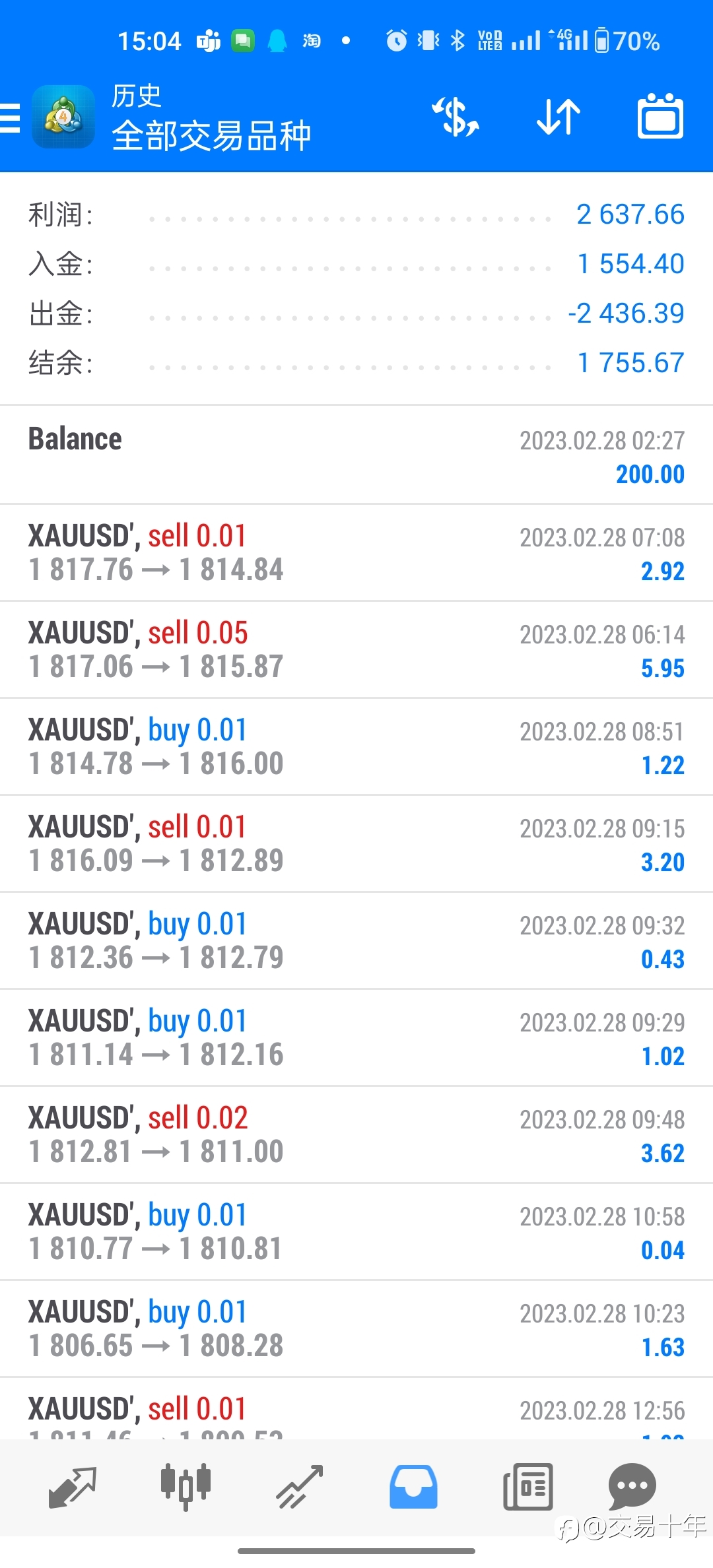Open the symbol filter dollar icon
Screen dimensions: 713x1568
point(456,117)
